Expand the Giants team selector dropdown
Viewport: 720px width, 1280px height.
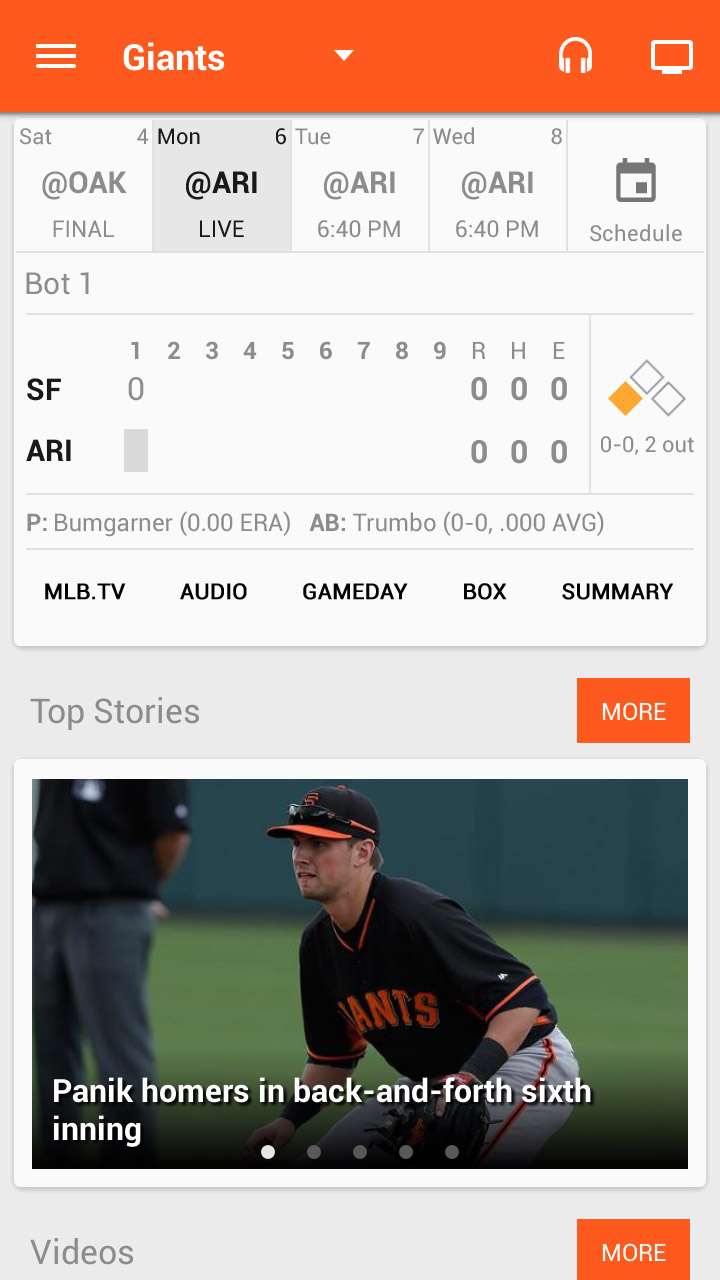point(342,56)
